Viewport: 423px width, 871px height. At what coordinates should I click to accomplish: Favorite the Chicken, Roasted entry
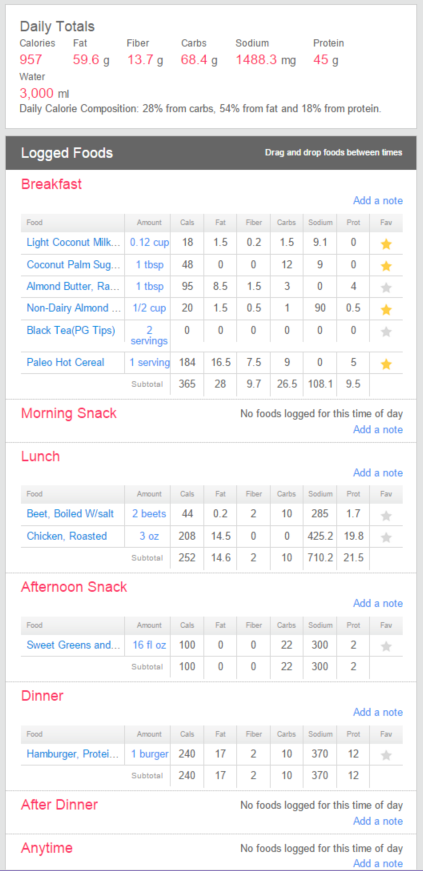[386, 538]
